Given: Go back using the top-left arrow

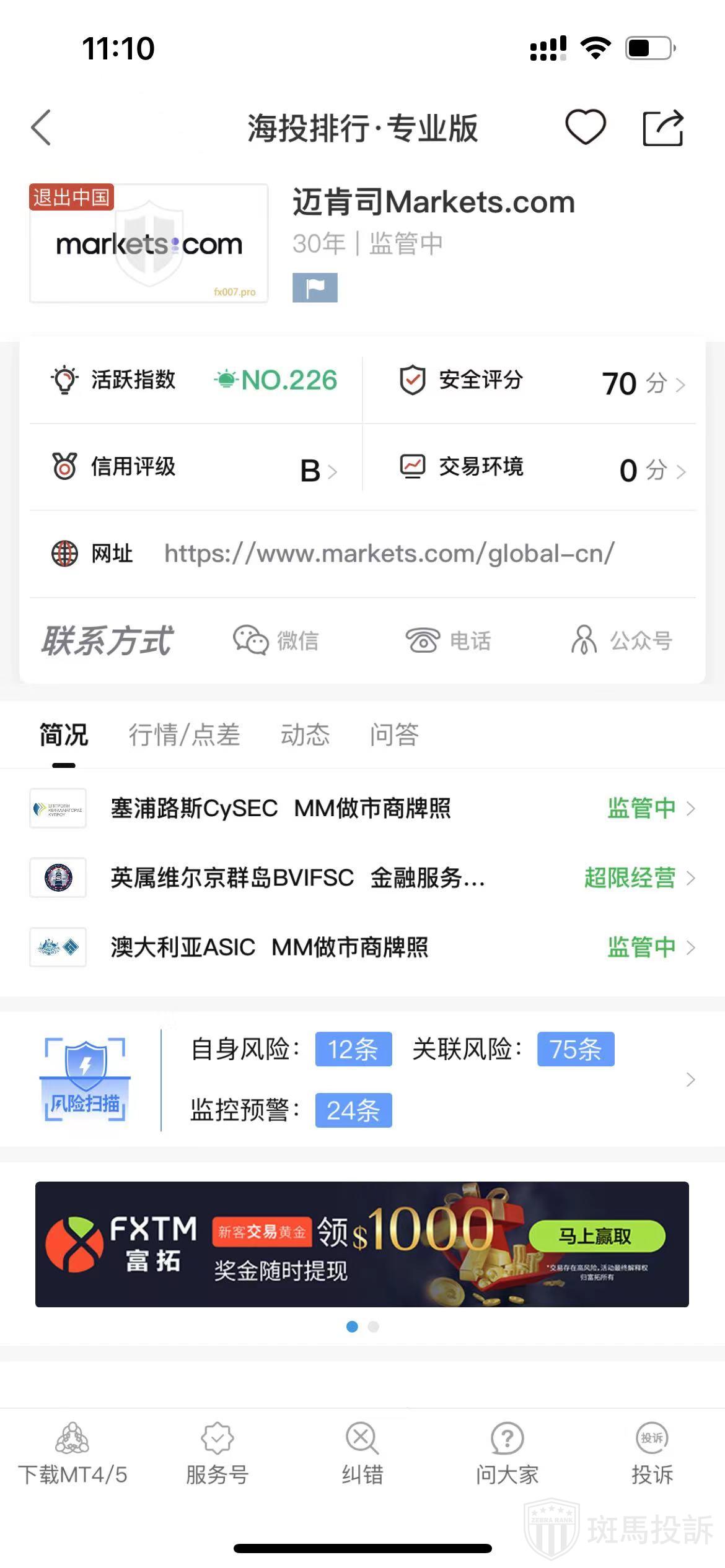Looking at the screenshot, I should [42, 128].
